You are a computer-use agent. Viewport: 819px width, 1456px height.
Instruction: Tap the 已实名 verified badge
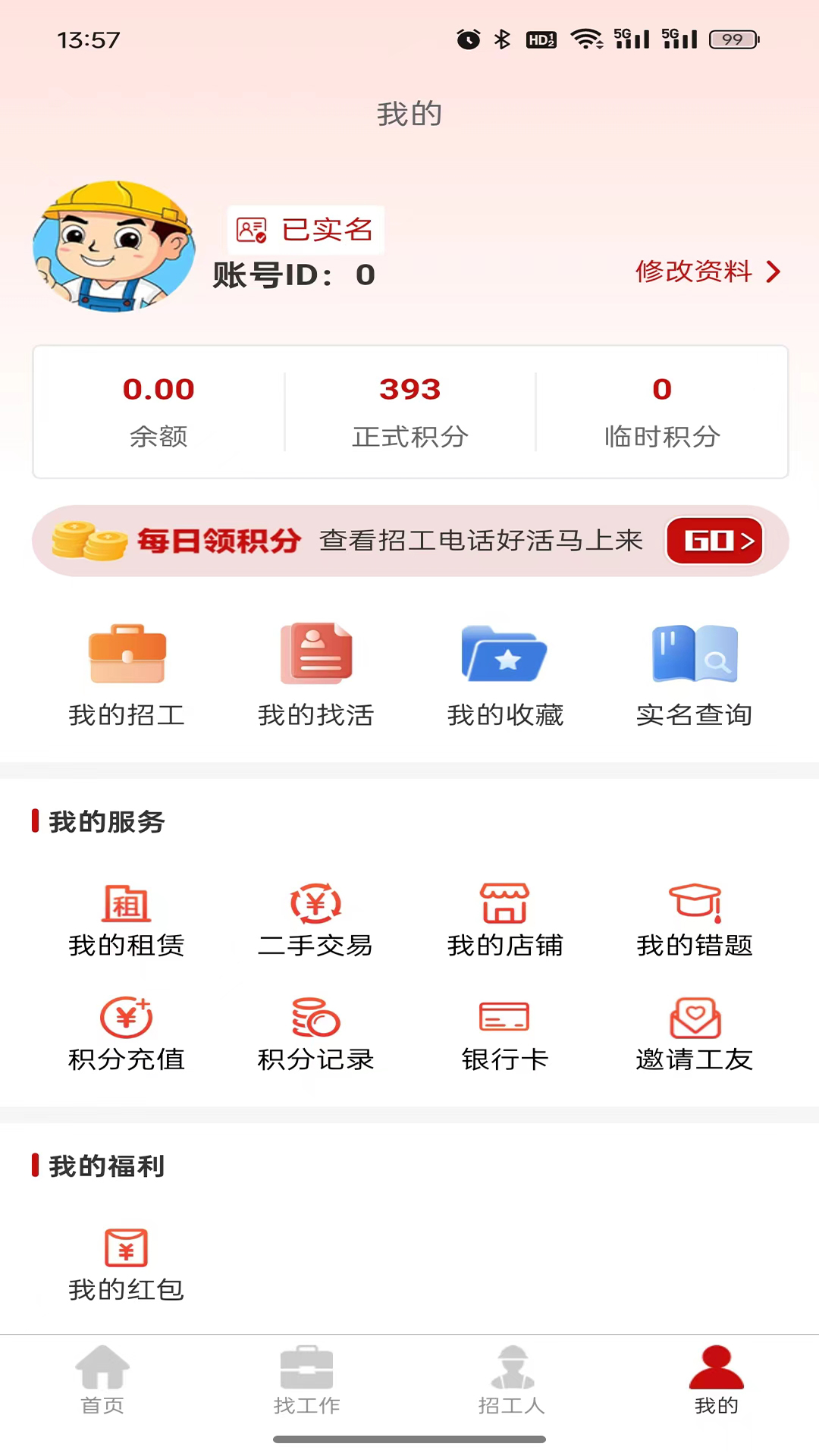coord(305,230)
